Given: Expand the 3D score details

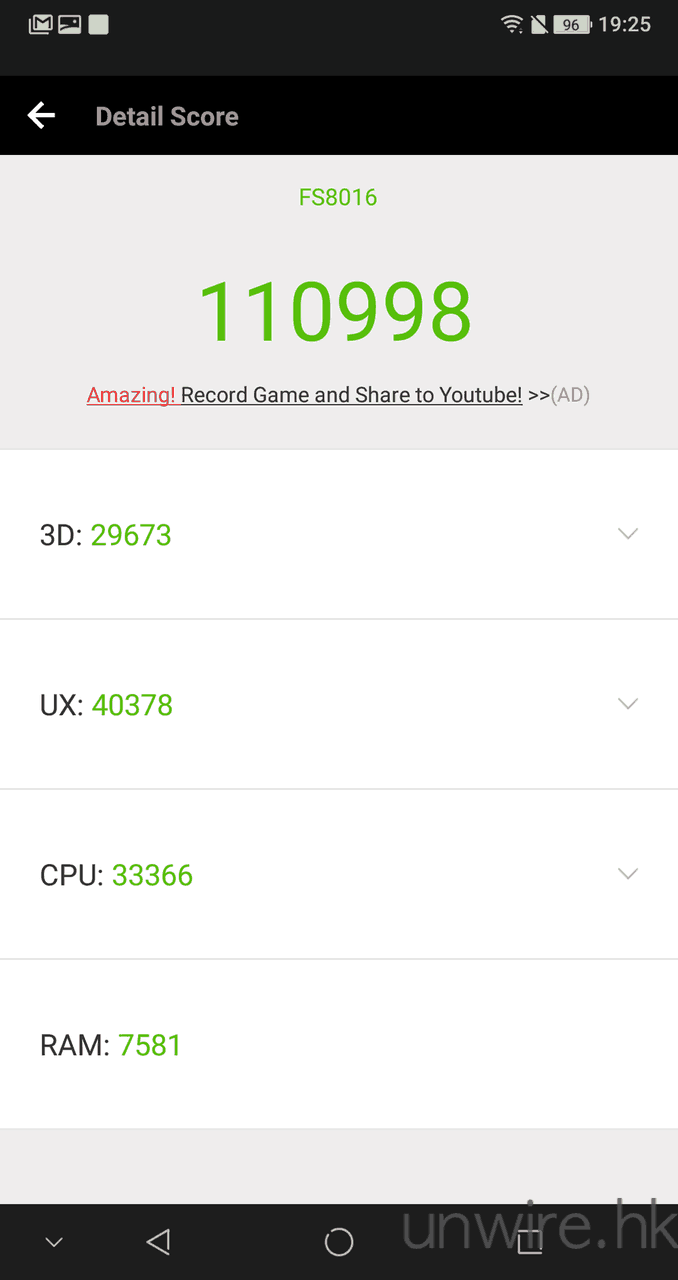Looking at the screenshot, I should click(627, 534).
